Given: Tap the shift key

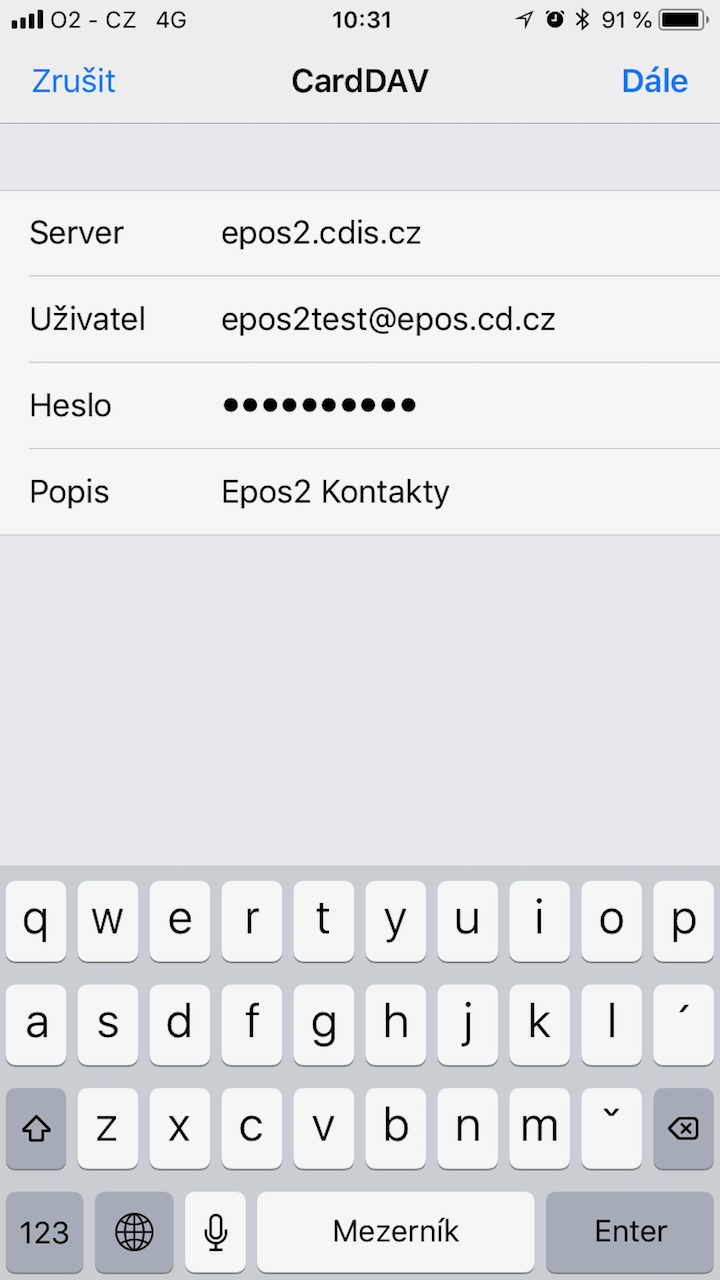Looking at the screenshot, I should 36,1128.
